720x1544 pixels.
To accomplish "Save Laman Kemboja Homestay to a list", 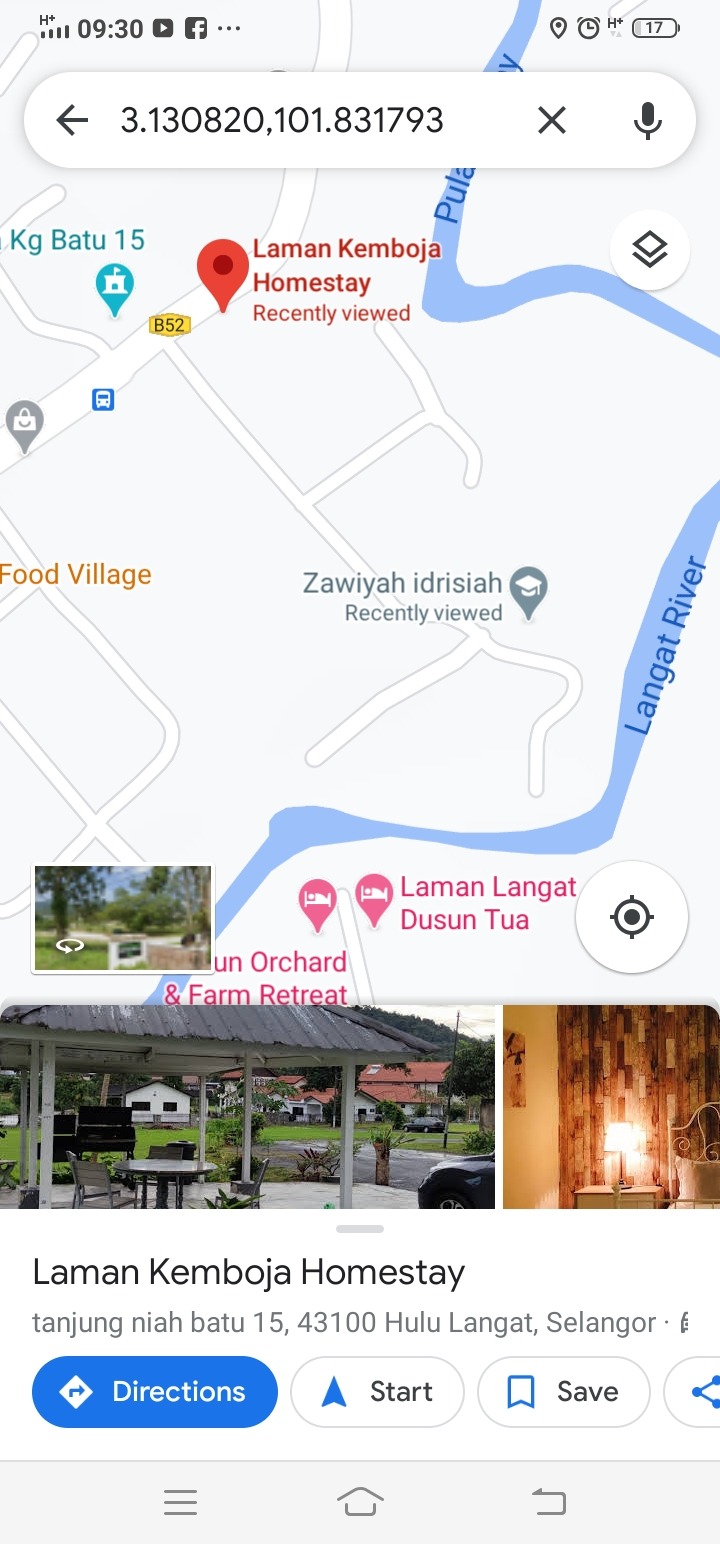I will (x=564, y=1391).
